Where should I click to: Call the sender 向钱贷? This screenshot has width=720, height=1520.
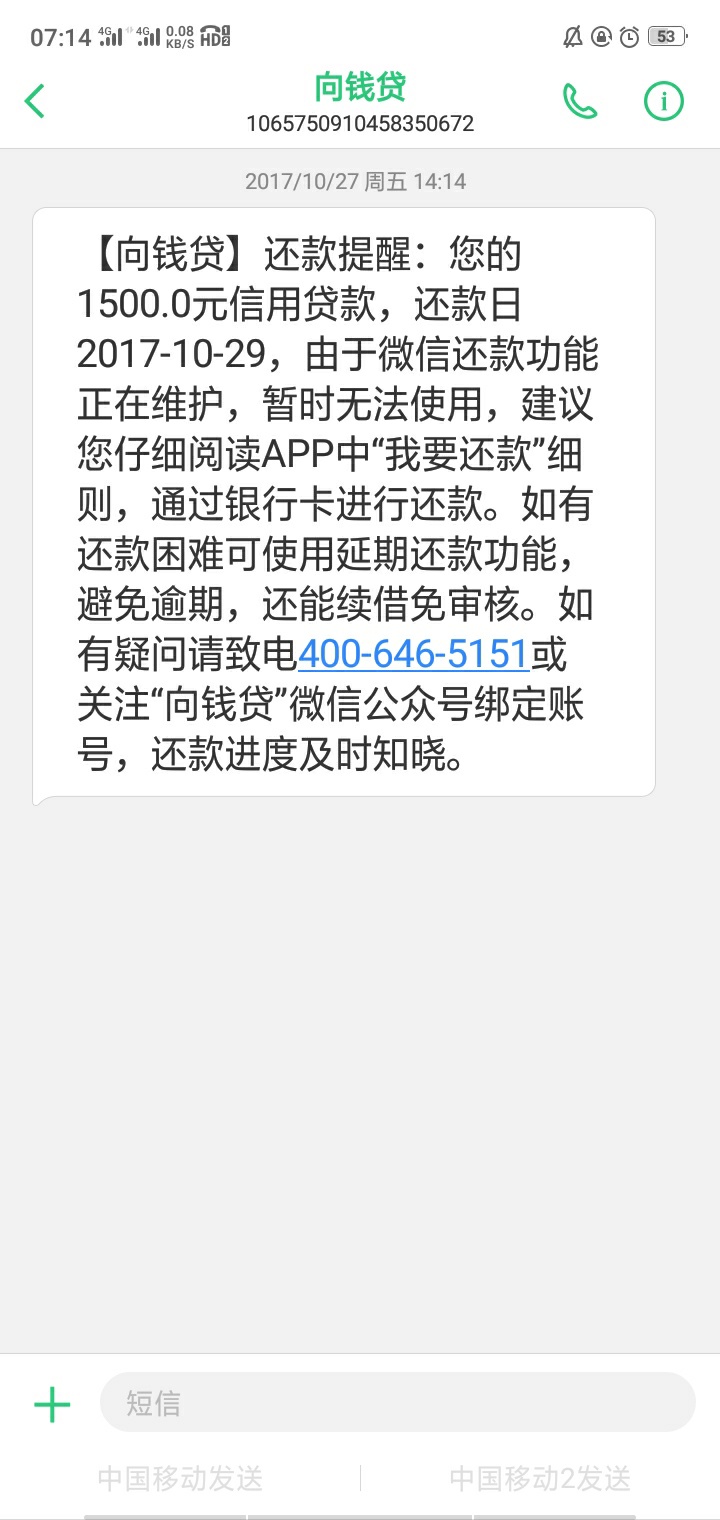point(580,101)
